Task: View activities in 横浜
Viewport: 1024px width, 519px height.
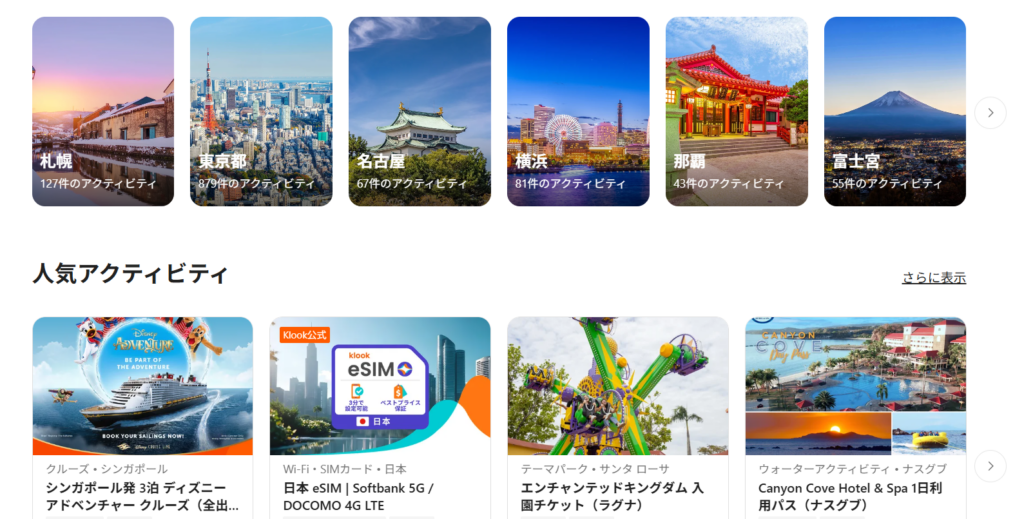Action: [x=578, y=111]
